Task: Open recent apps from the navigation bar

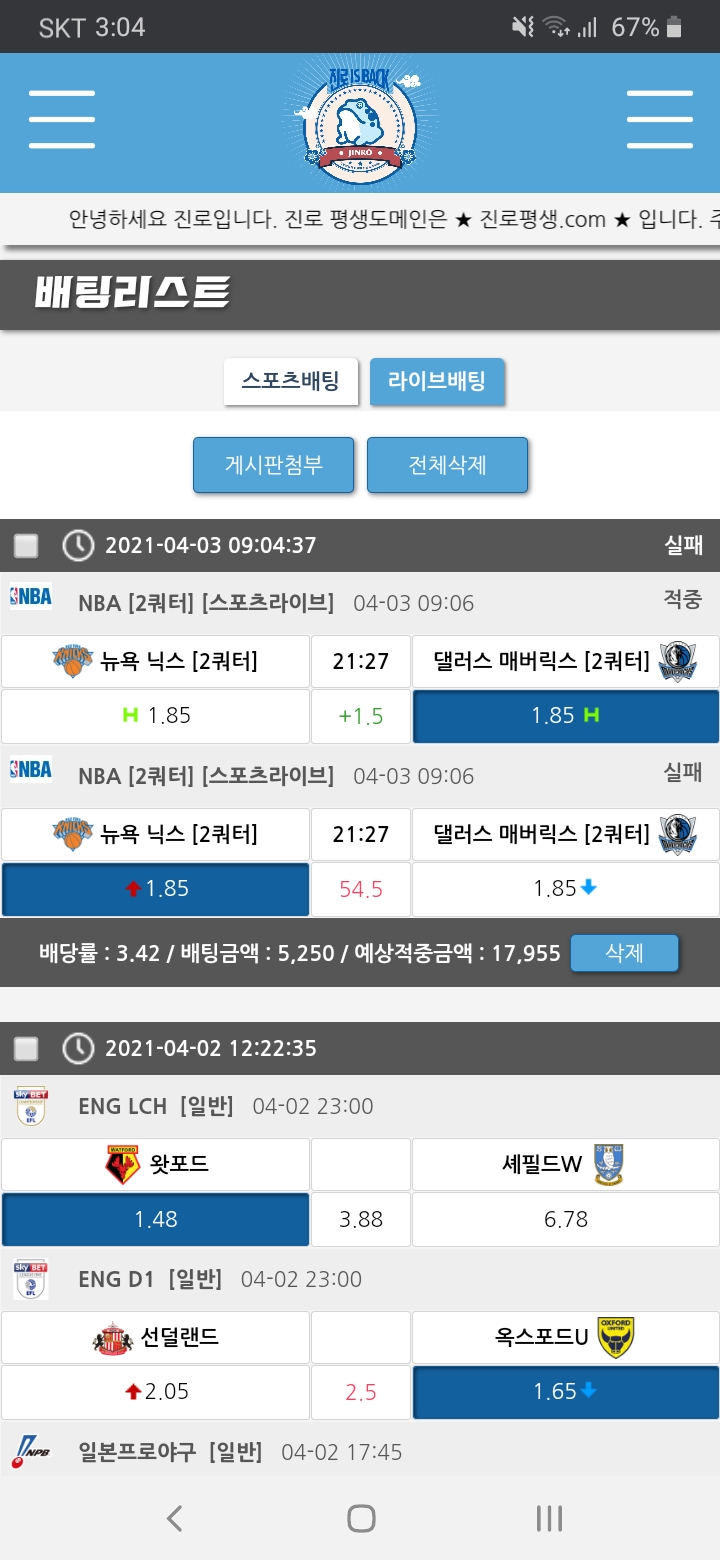Action: 548,1519
